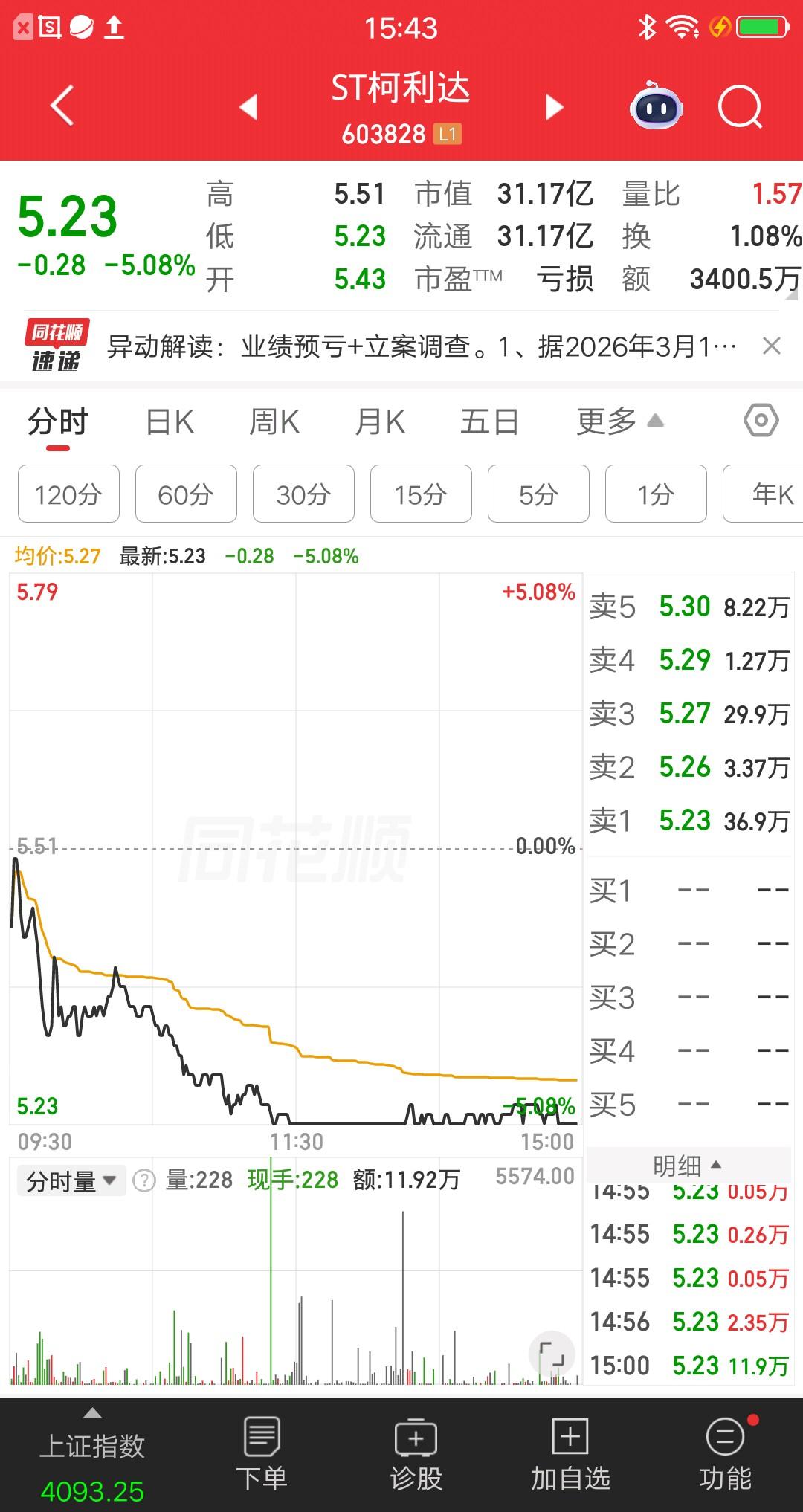Screen dimensions: 803x1512
Task: Switch to the 日K daily chart tab
Action: [170, 421]
